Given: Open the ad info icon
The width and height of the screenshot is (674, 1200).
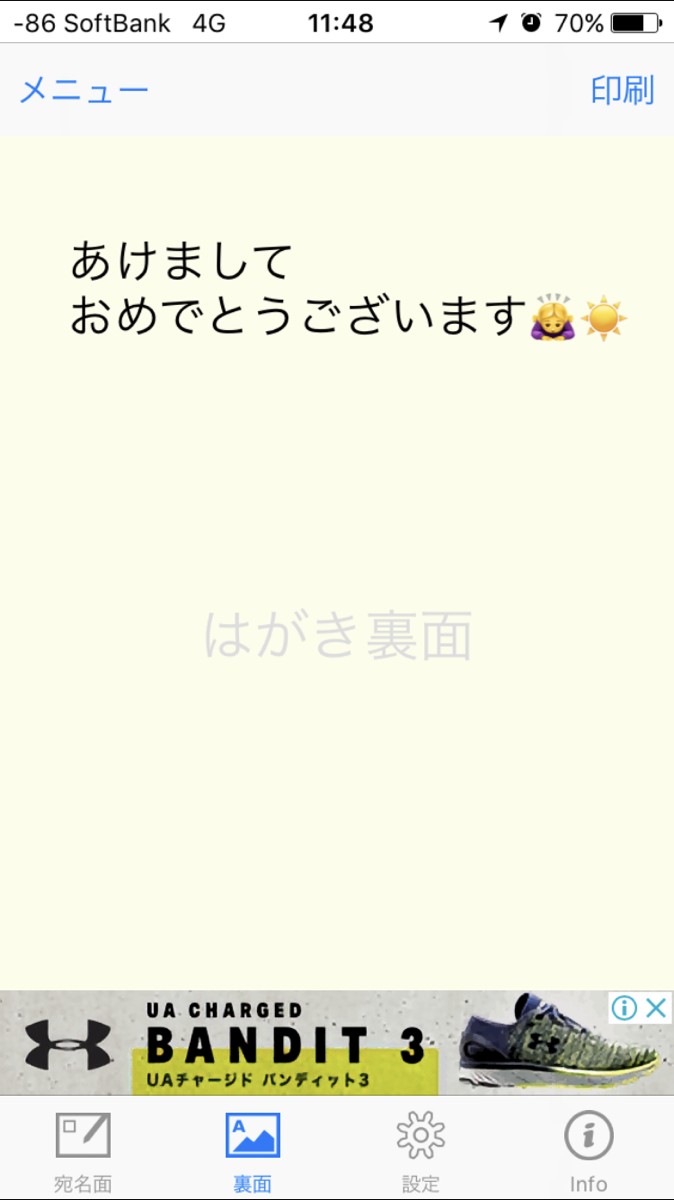Looking at the screenshot, I should pos(625,1008).
